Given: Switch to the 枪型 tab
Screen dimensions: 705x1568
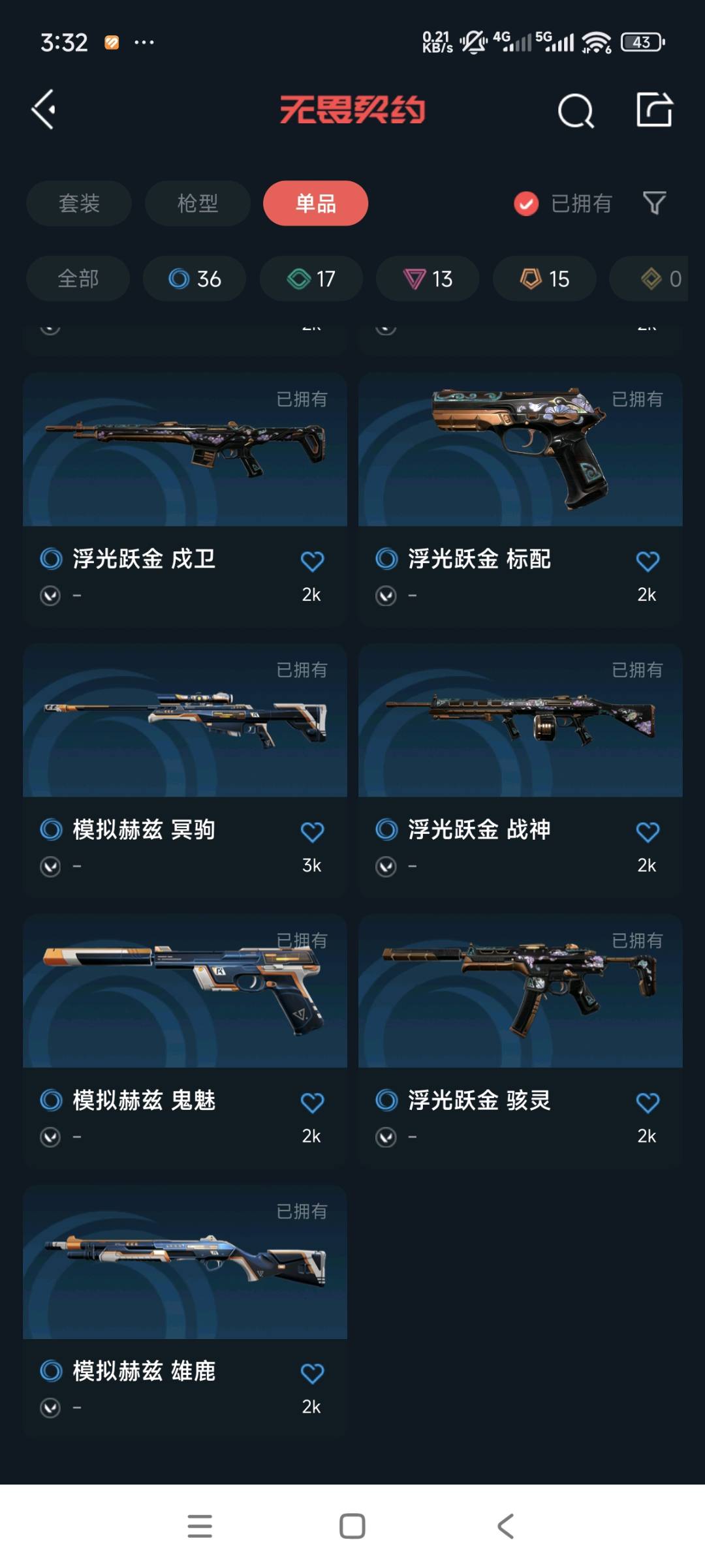Looking at the screenshot, I should 197,204.
